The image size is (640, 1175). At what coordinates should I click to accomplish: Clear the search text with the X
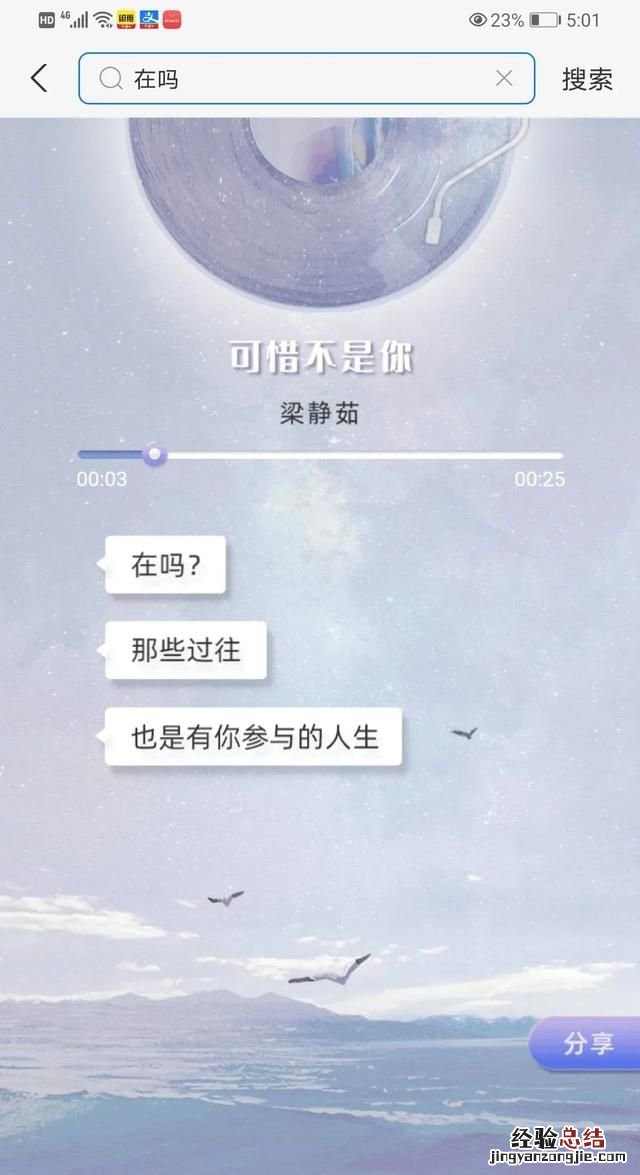tap(504, 79)
